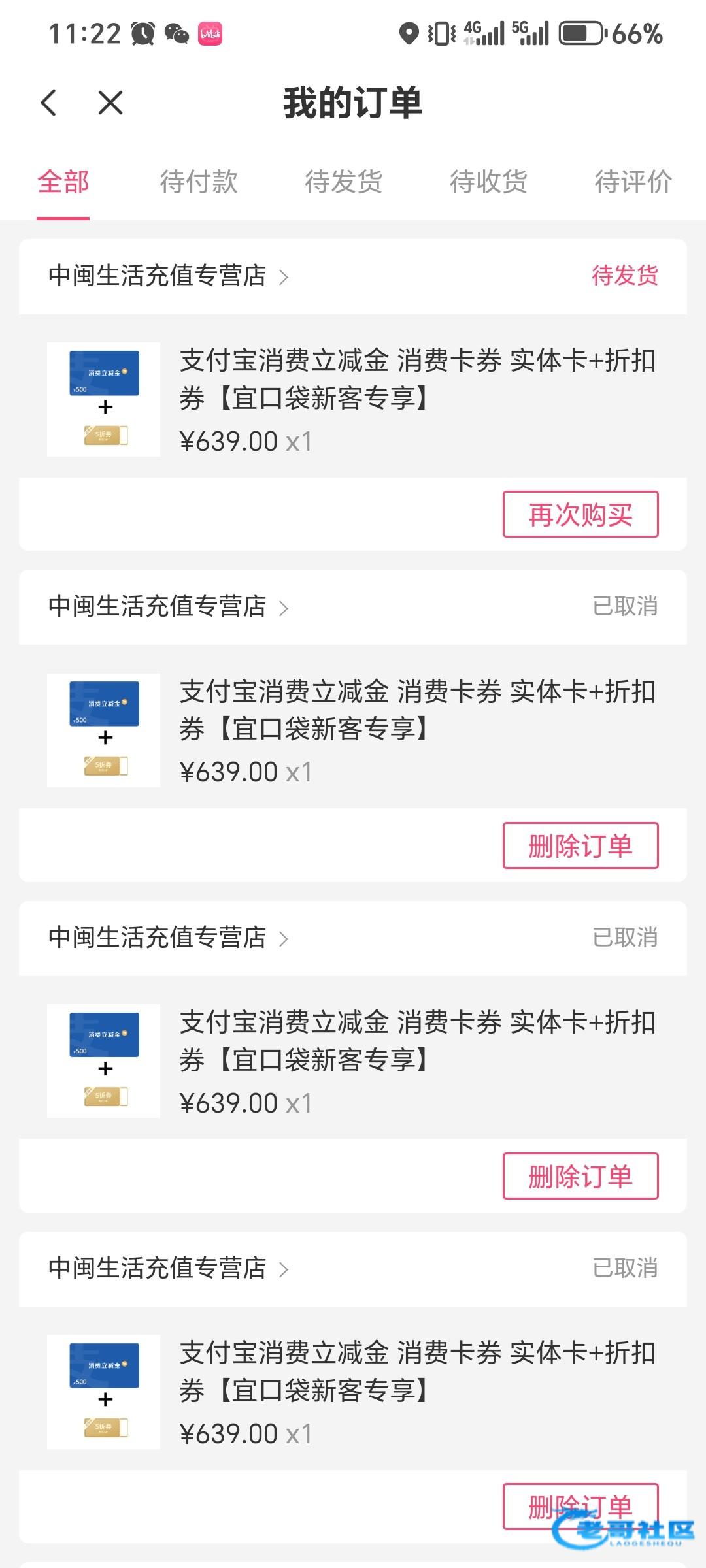View the 待评价 tab
Image resolution: width=706 pixels, height=1568 pixels.
633,182
